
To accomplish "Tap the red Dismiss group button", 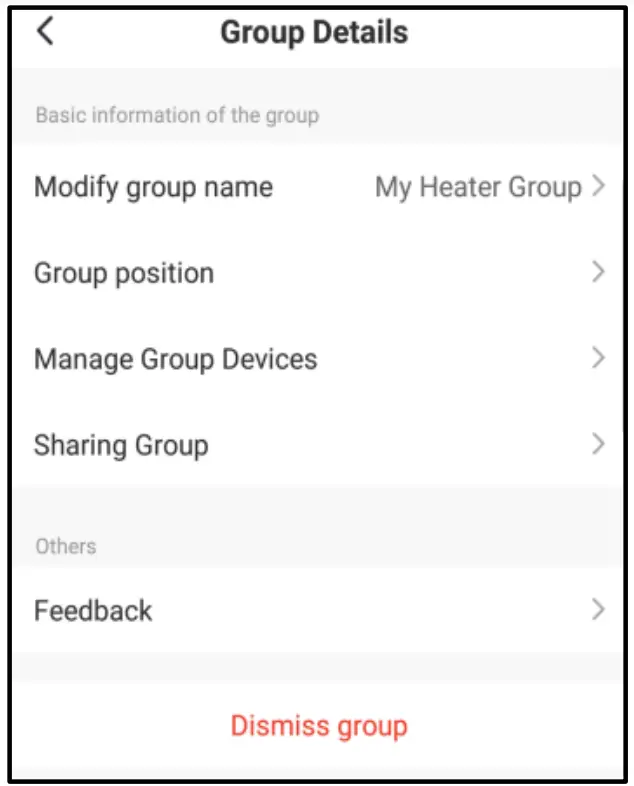I will pyautogui.click(x=318, y=725).
